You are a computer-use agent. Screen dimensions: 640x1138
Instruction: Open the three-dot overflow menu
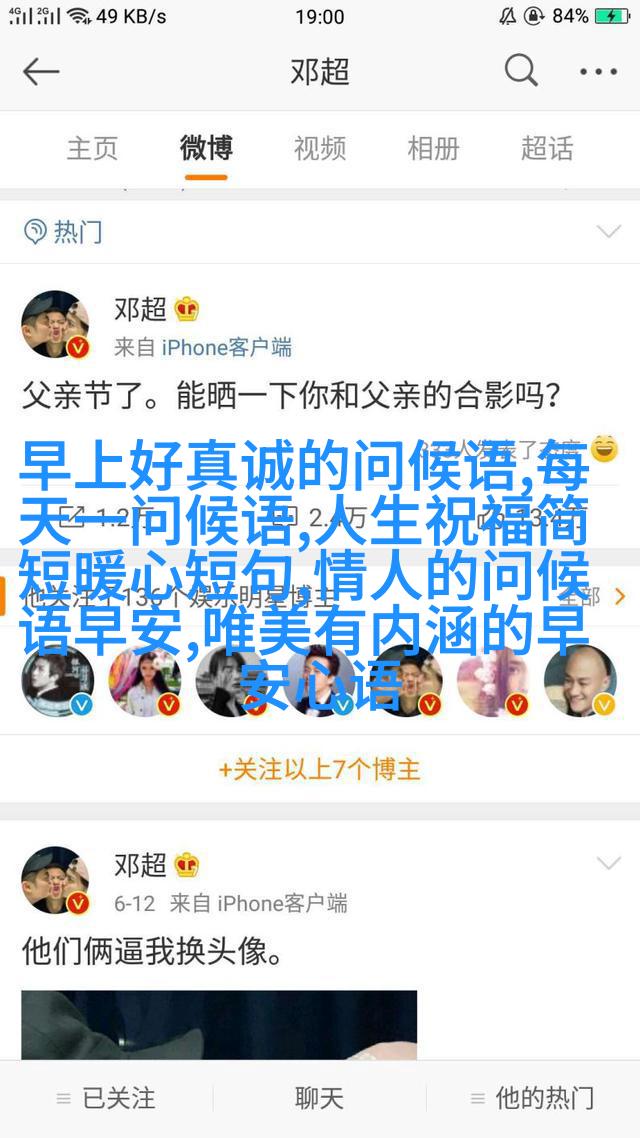(599, 72)
